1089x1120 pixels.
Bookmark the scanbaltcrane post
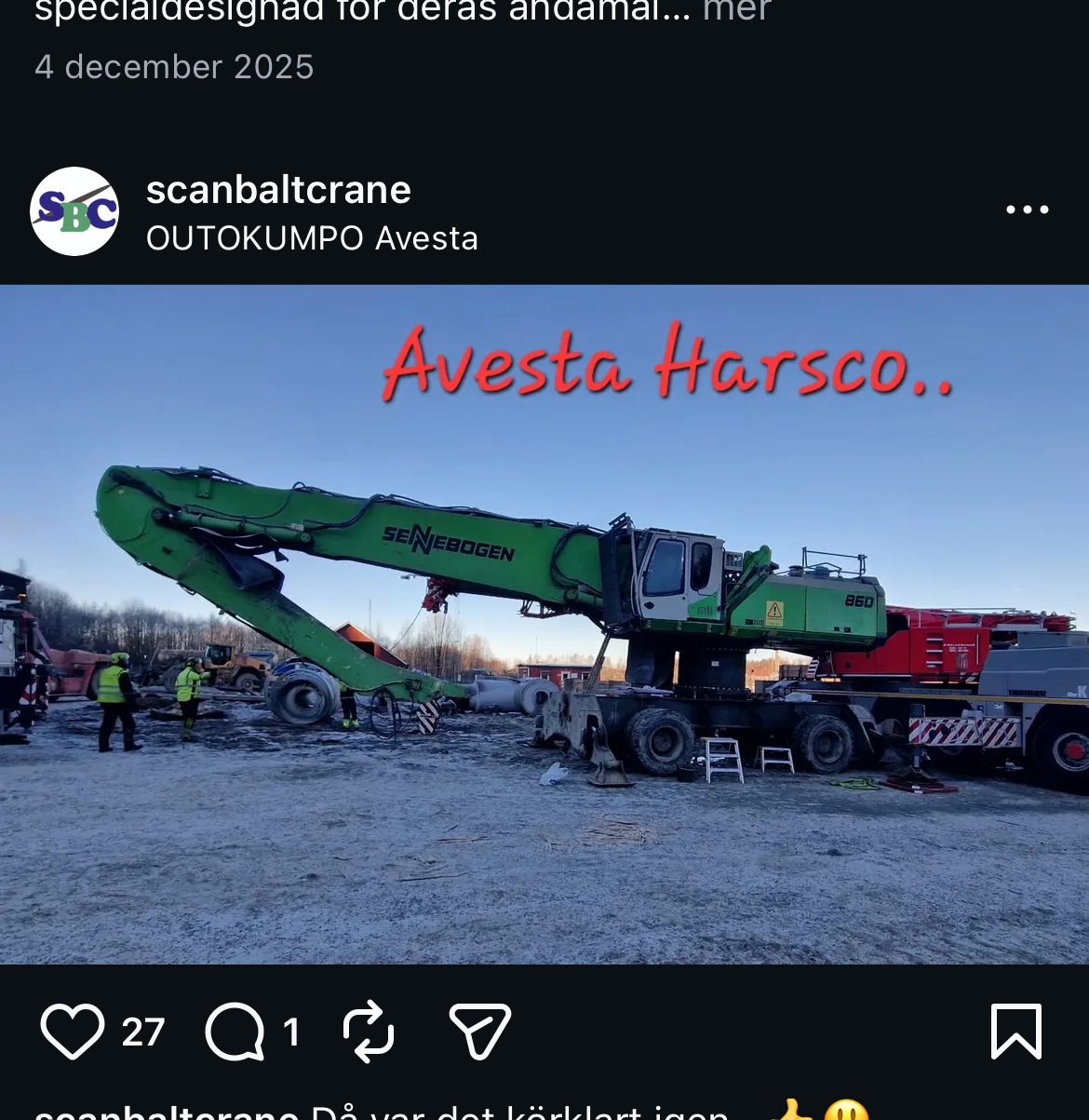coord(1015,1032)
